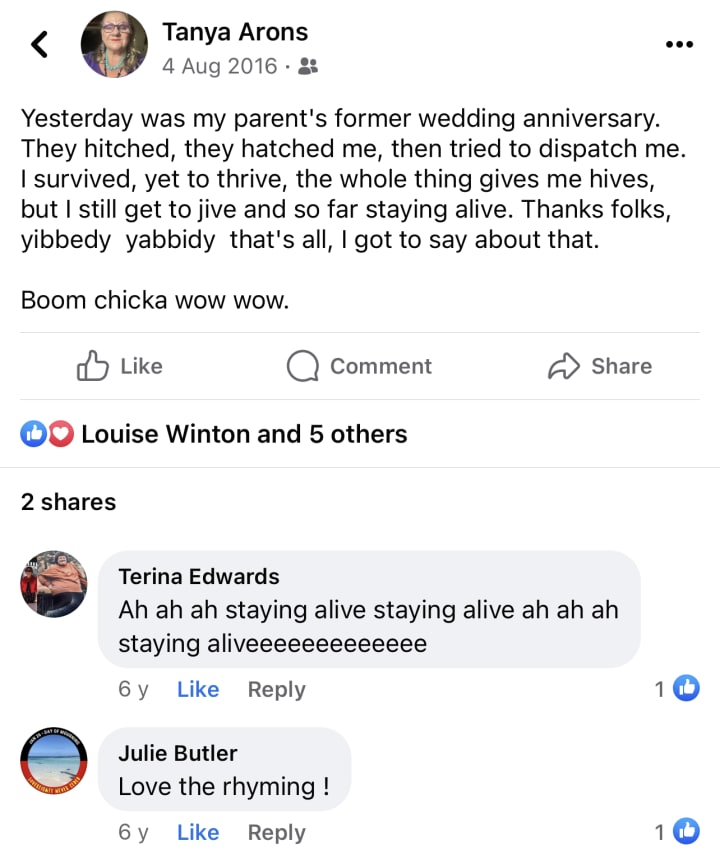Reply to Julie Butler's comment
720x859 pixels.
(x=276, y=832)
